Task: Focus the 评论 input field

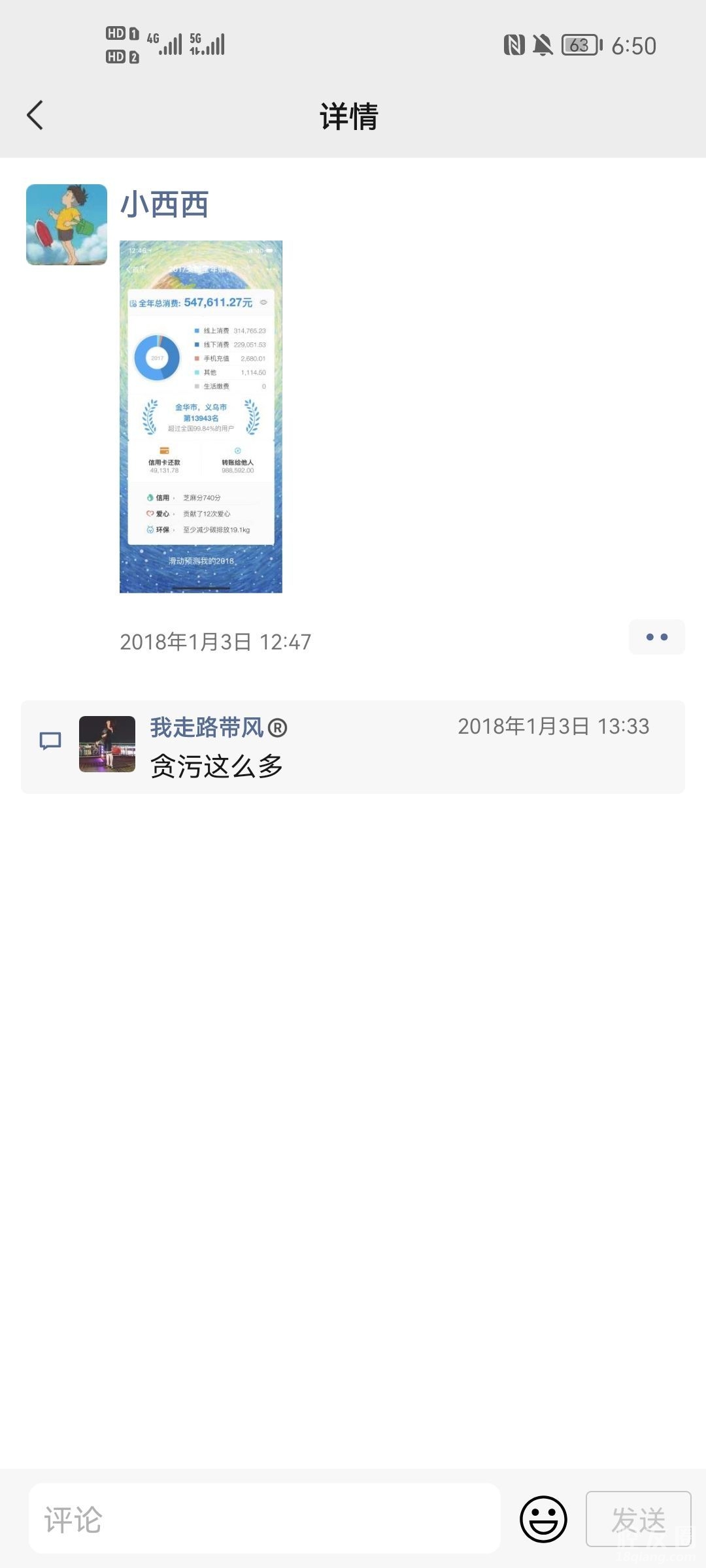Action: (264, 1519)
